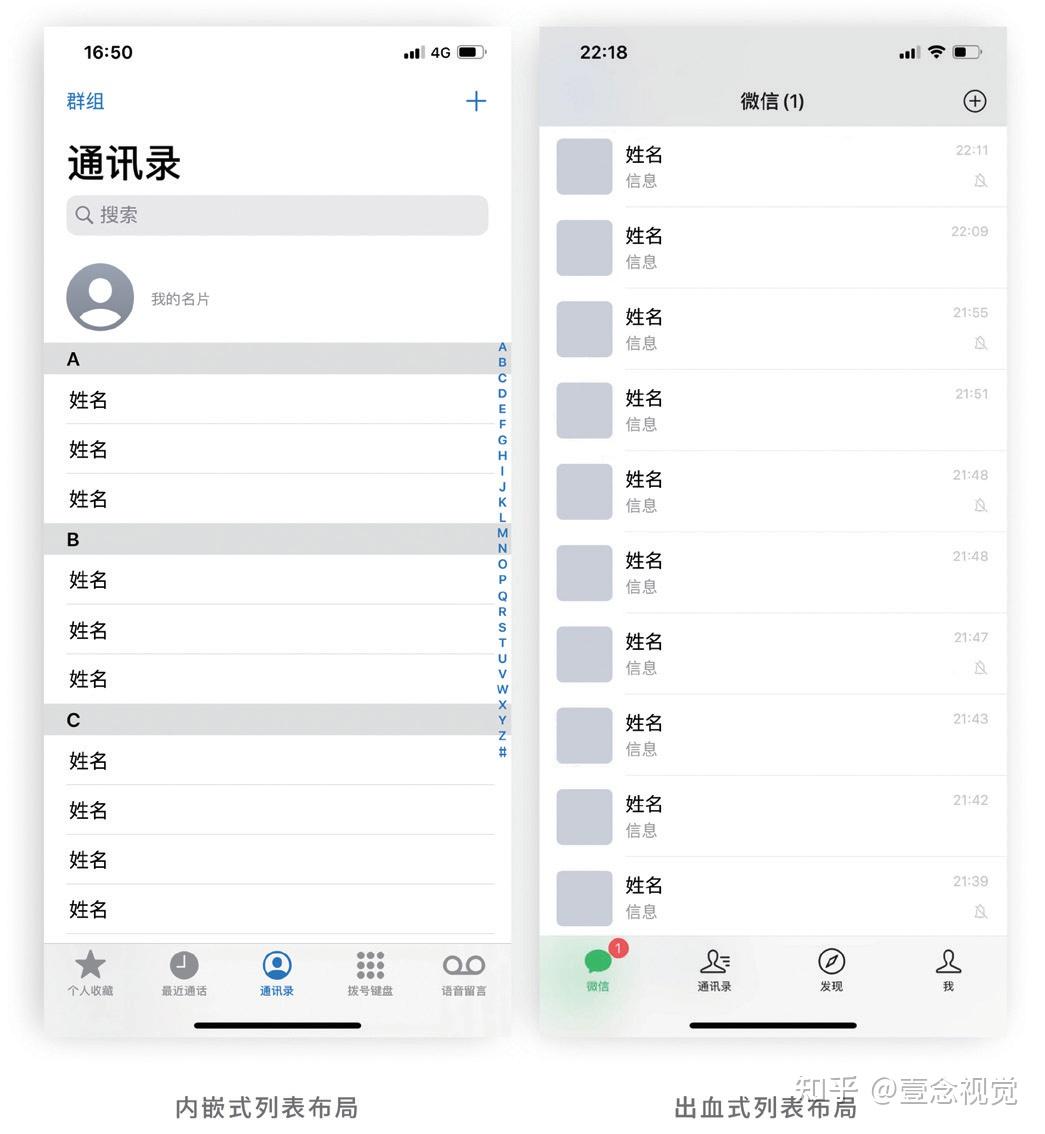The width and height of the screenshot is (1045, 1134).
Task: Tap the green 微信 chat bubble icon
Action: tap(597, 964)
